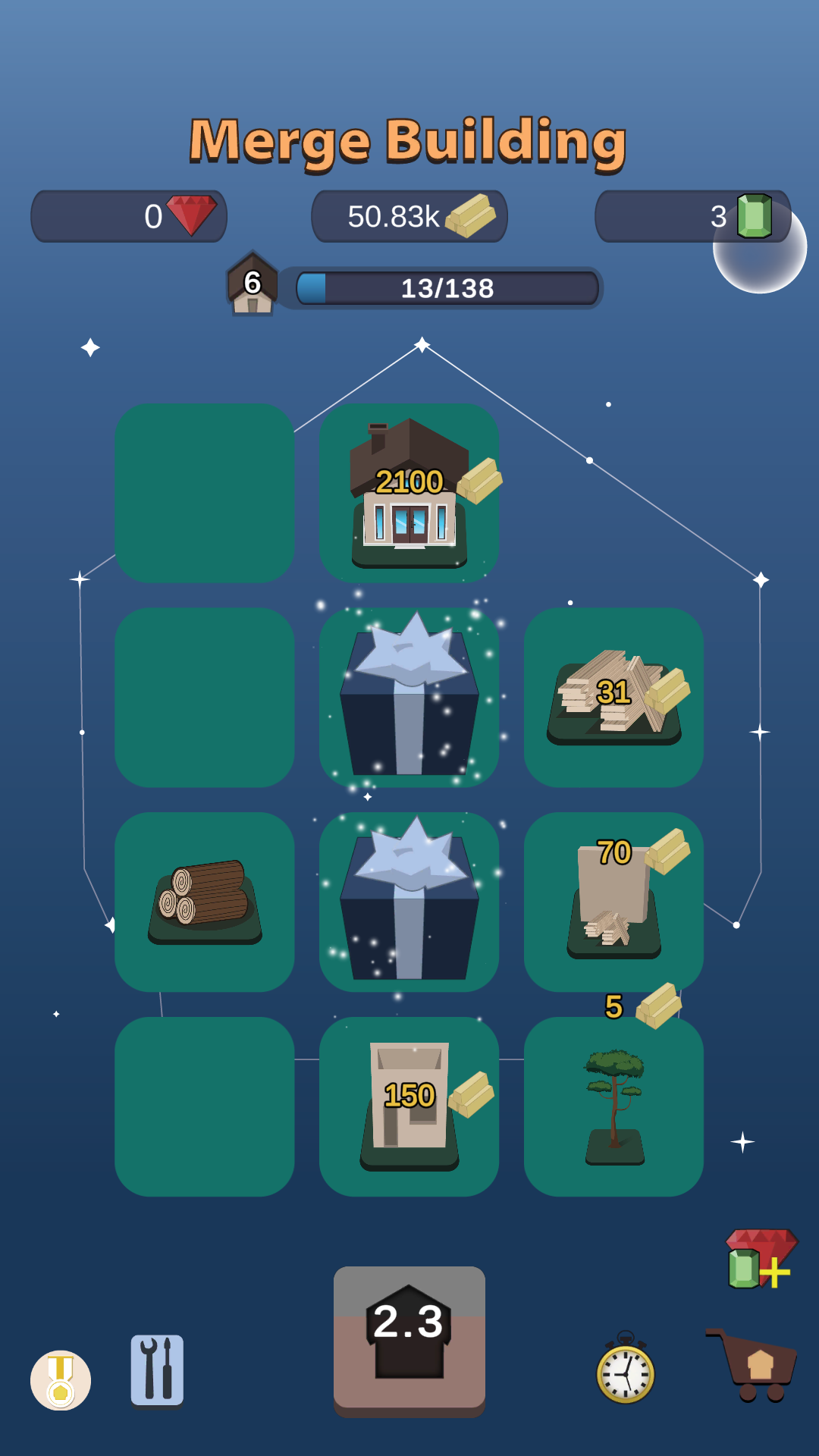Viewport: 819px width, 1456px height.
Task: Select the wood planks tile showing 31
Action: tap(614, 698)
